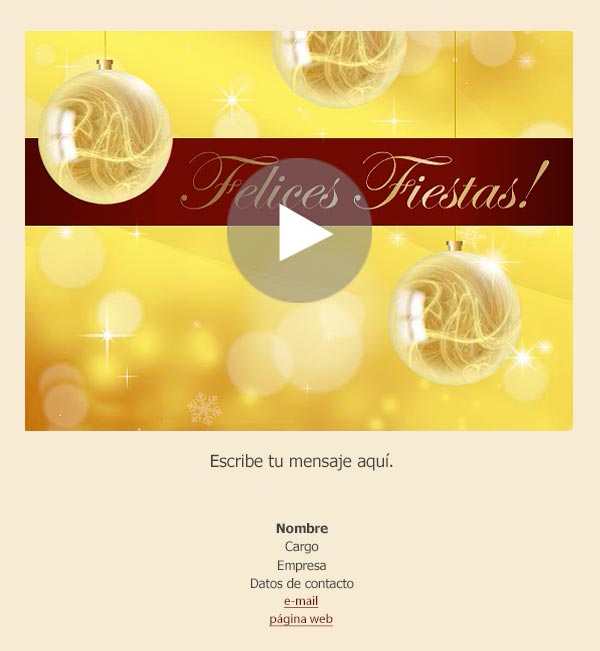
Task: Open the página web link
Action: point(301,619)
